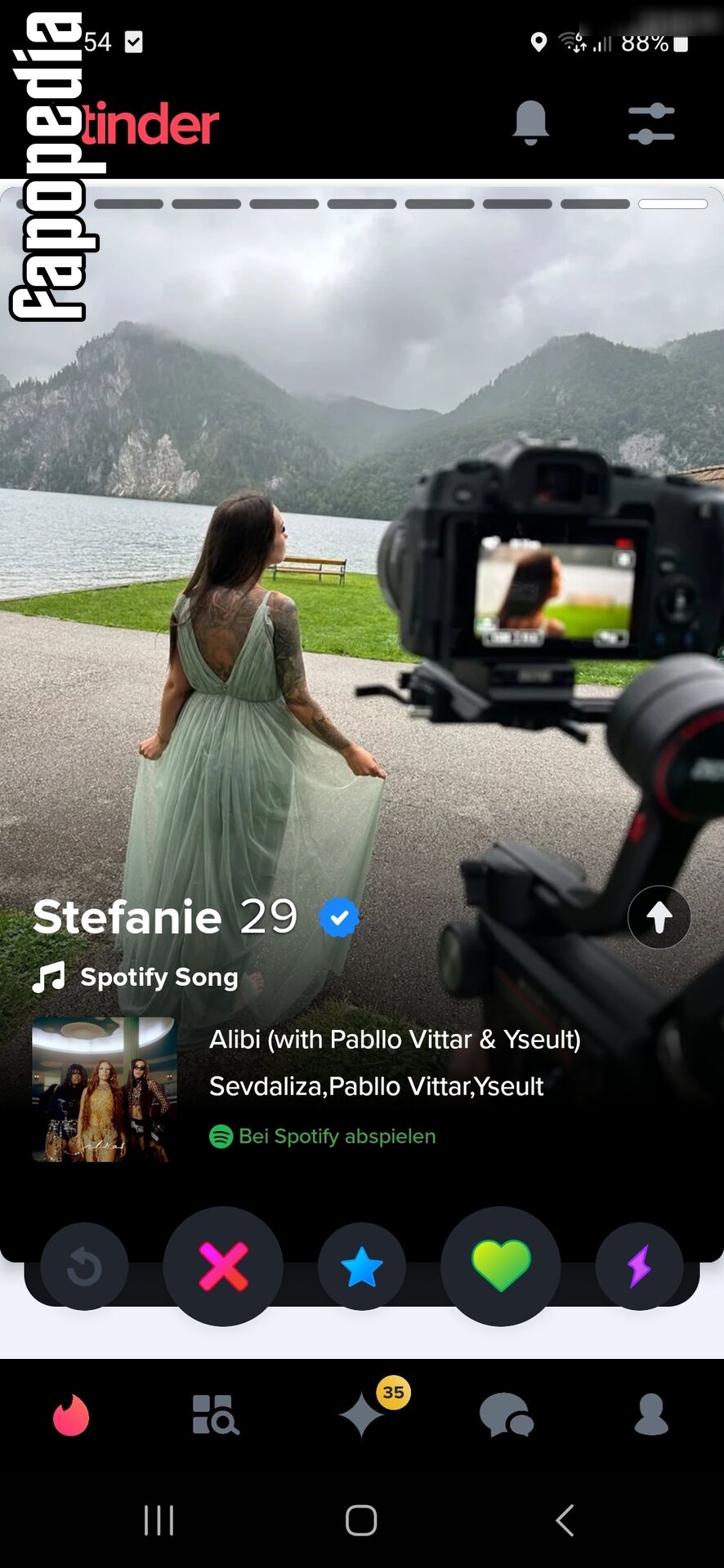
Task: Rewind the last swipe
Action: pos(84,1267)
